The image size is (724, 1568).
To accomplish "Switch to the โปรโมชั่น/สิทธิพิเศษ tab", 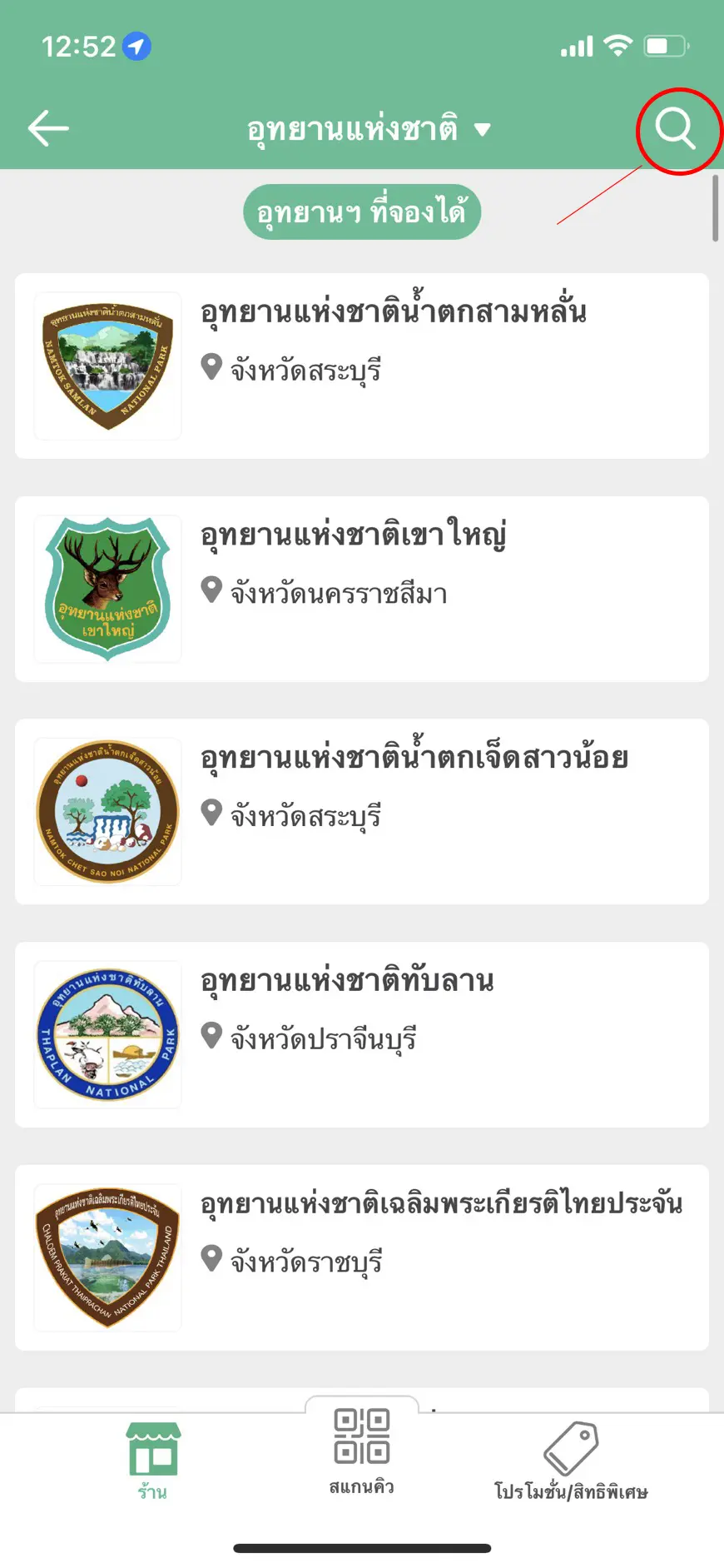I will [x=571, y=1461].
